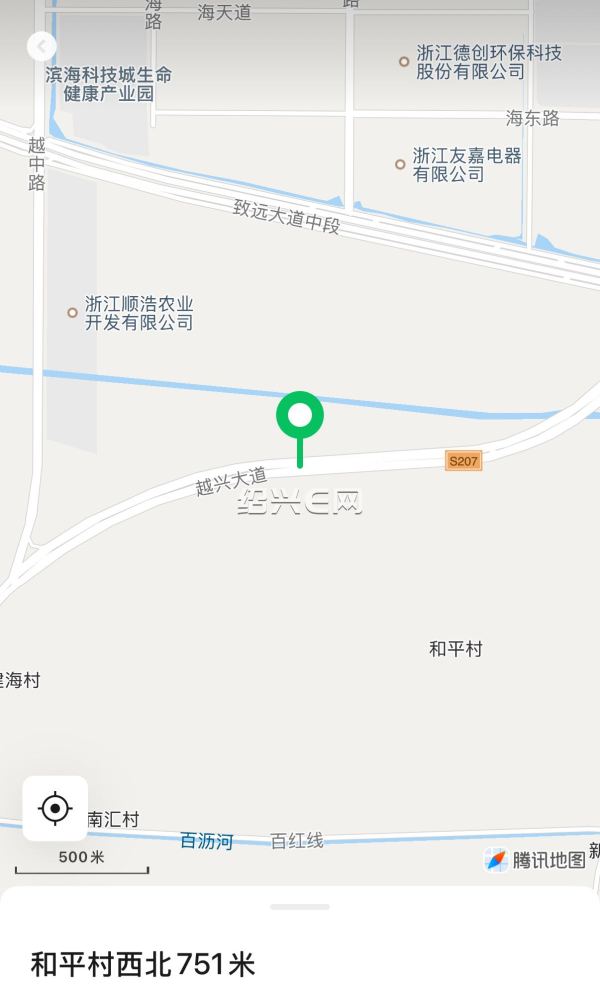This screenshot has width=600, height=1001.
Task: Recenter map on my current location
Action: tap(55, 808)
